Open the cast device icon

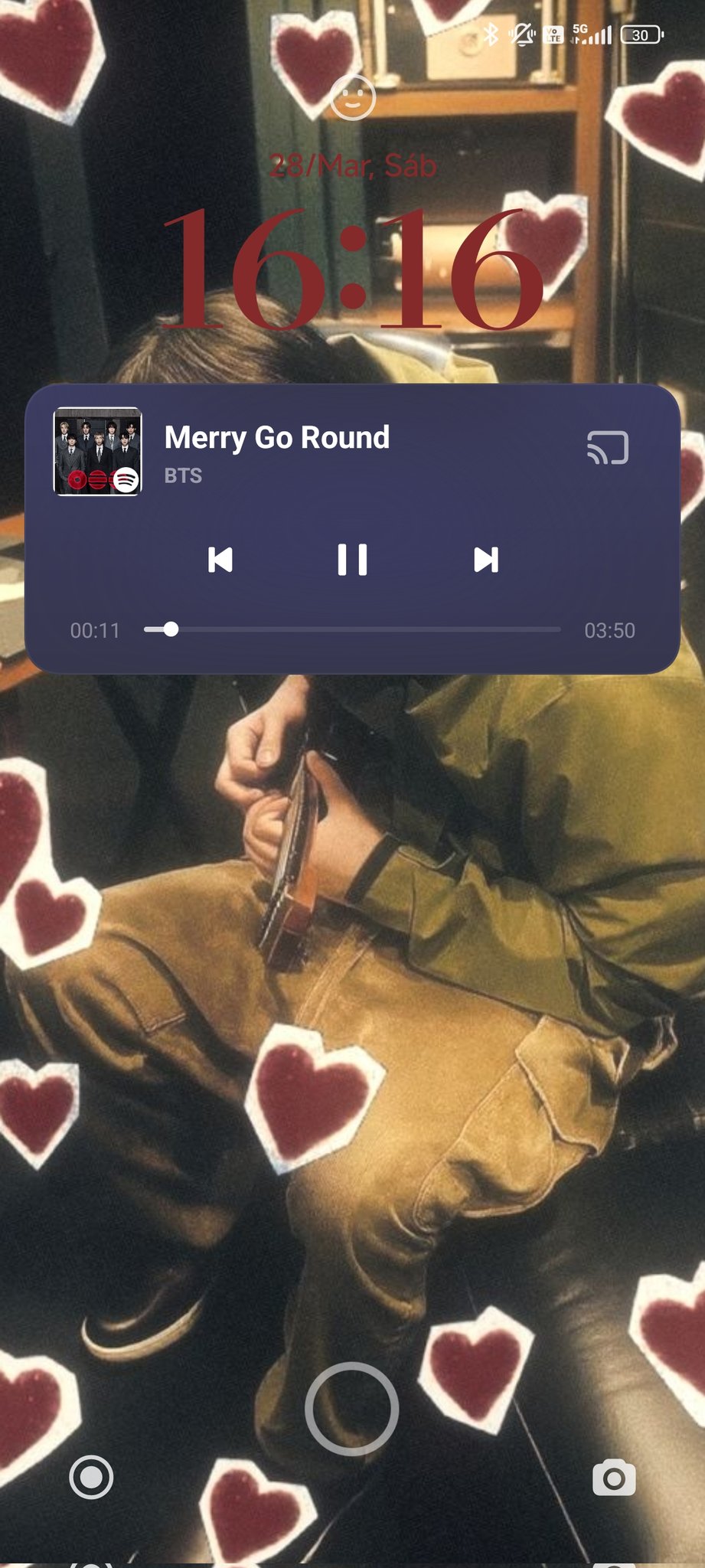[x=608, y=448]
